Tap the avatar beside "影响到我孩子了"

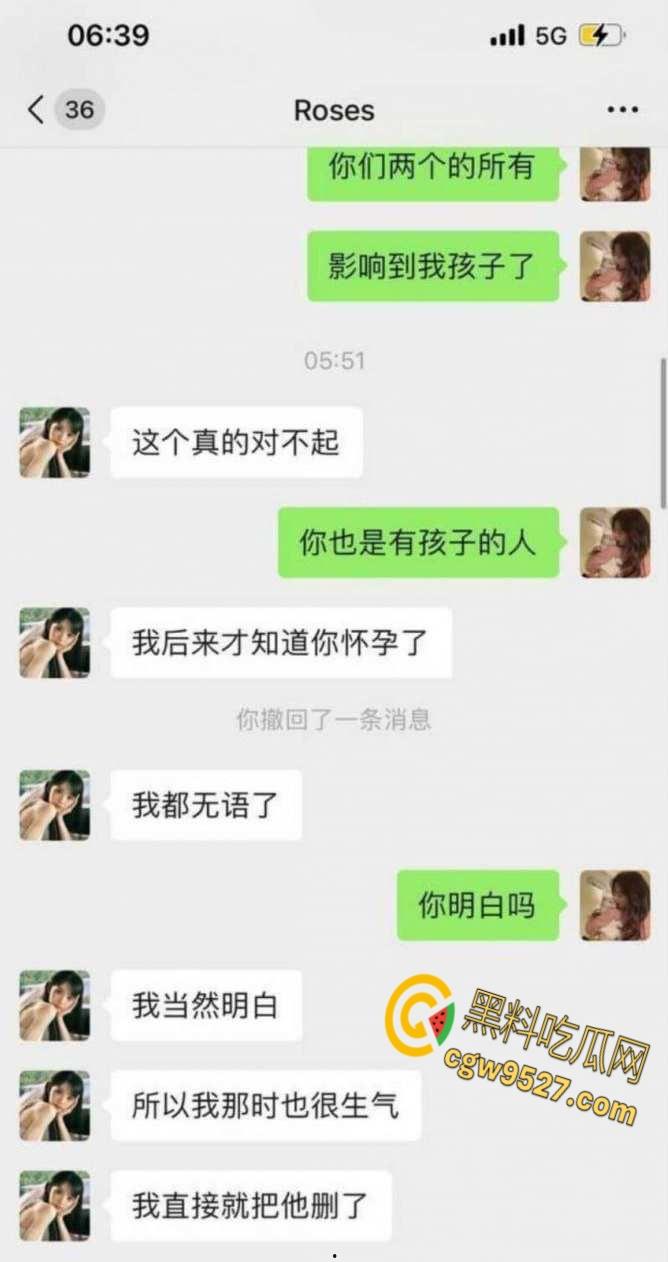pyautogui.click(x=615, y=266)
